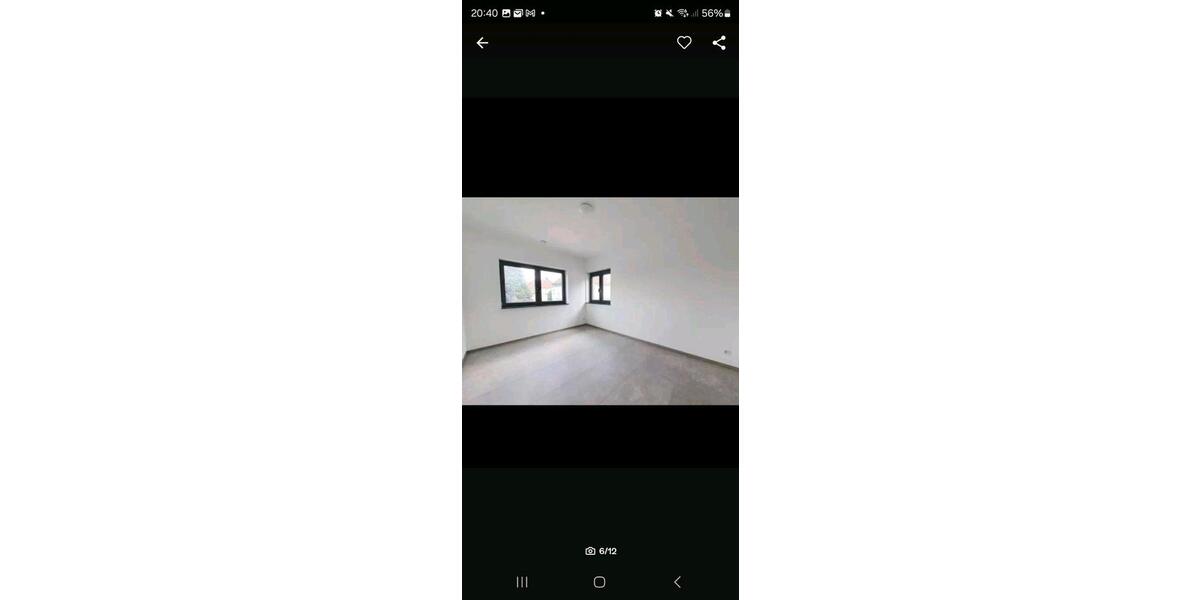The width and height of the screenshot is (1200, 600).
Task: Tap the room photo in the gallery
Action: click(600, 300)
